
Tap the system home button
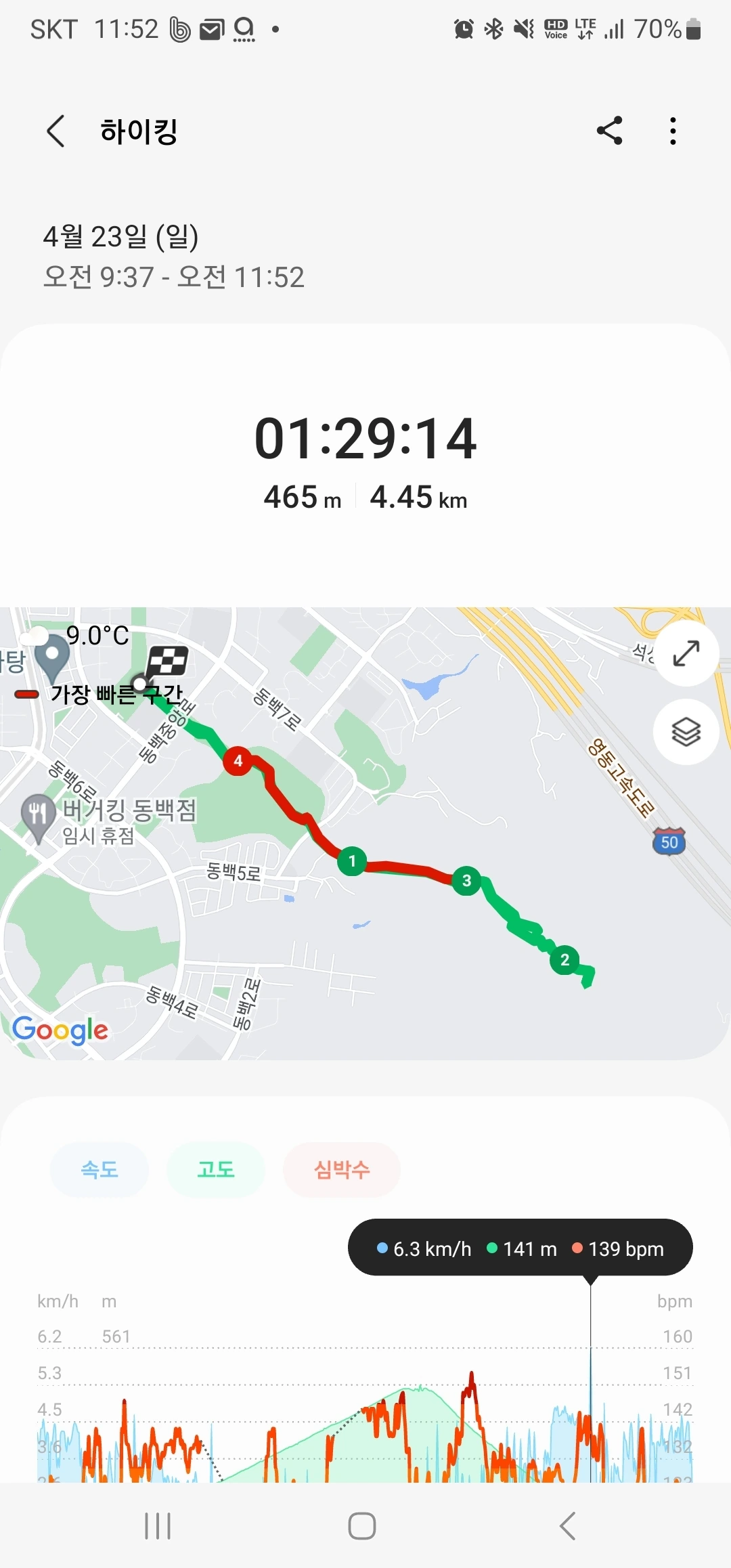[x=362, y=1526]
